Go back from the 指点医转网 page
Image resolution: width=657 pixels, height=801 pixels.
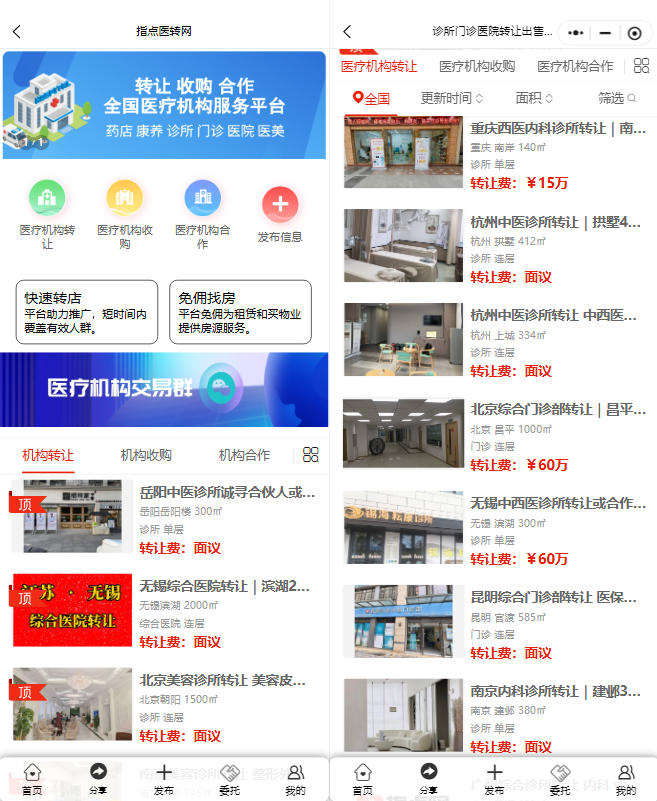pos(16,32)
